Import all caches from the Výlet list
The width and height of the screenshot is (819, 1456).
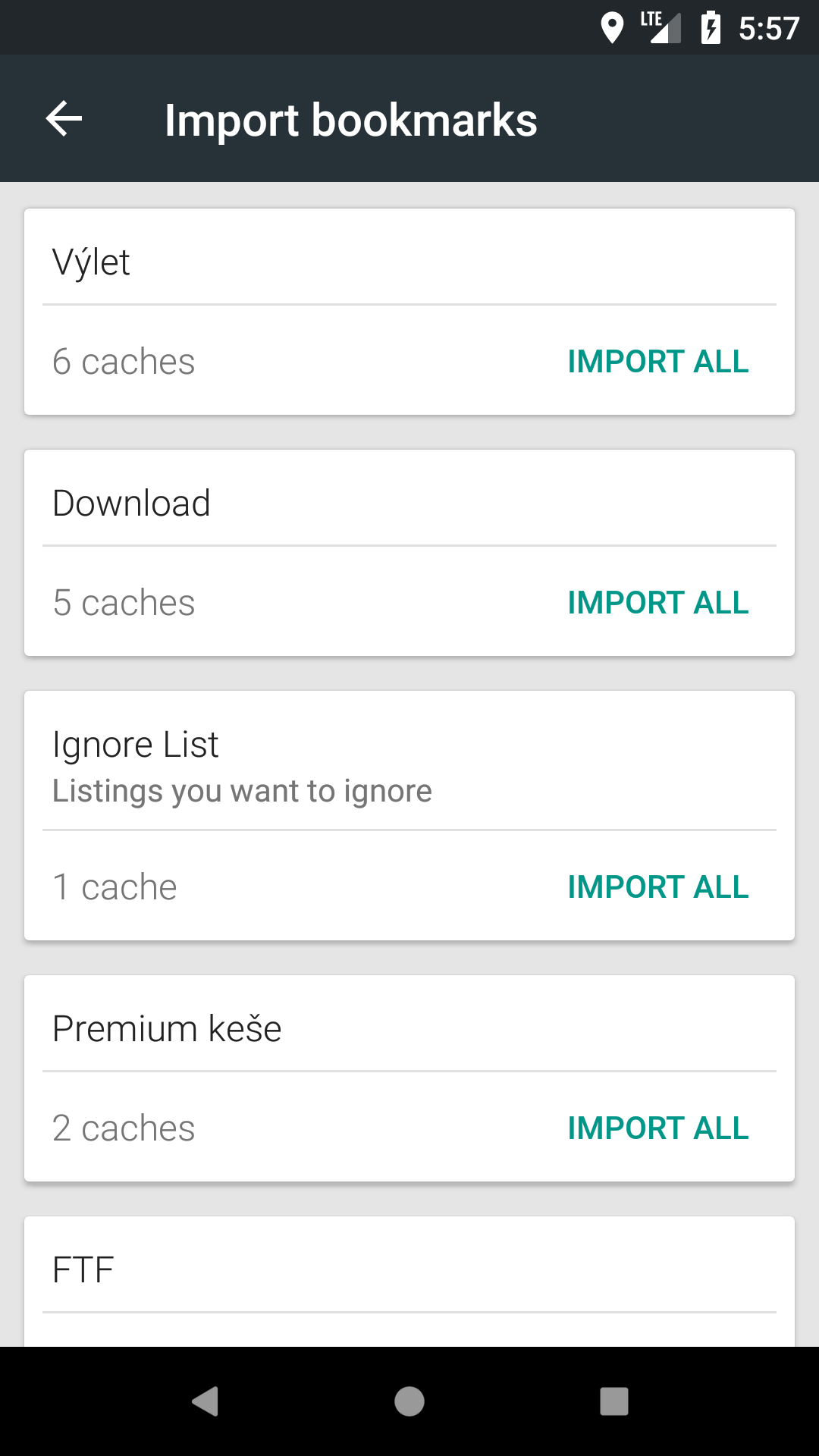click(657, 362)
